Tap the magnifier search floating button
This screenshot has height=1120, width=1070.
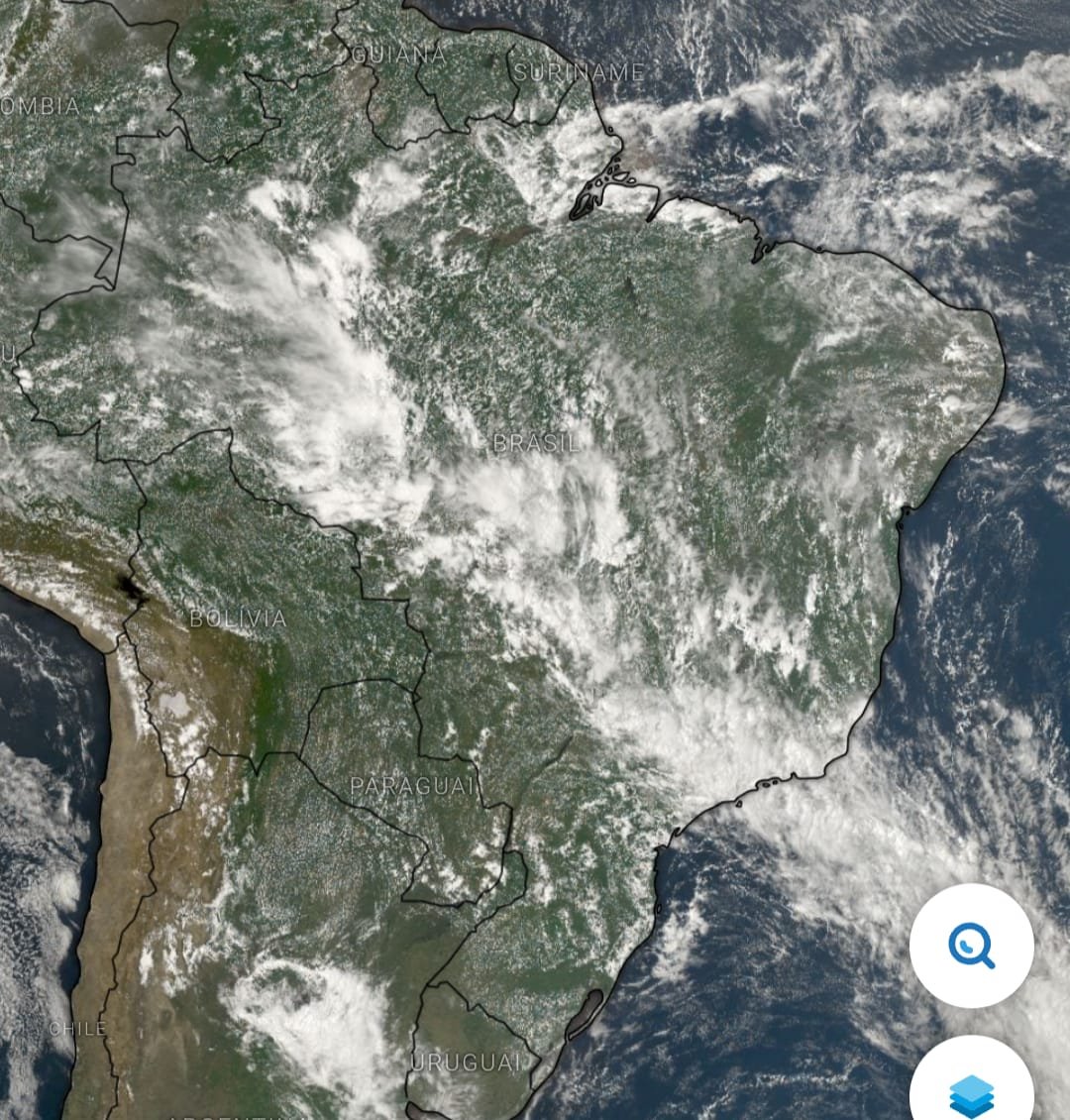(971, 946)
